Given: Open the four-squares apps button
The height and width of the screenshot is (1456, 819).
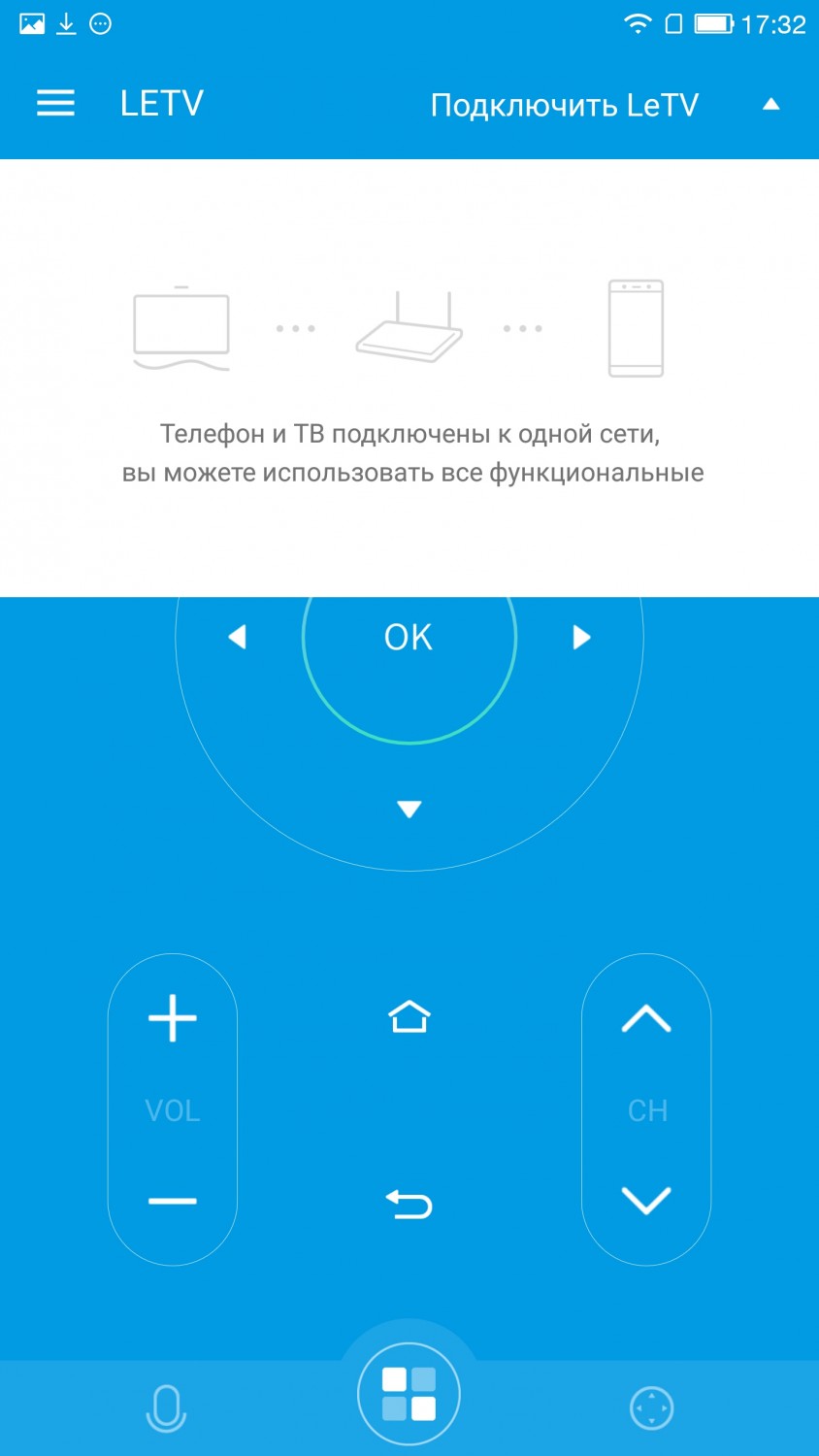Looking at the screenshot, I should [x=409, y=1395].
